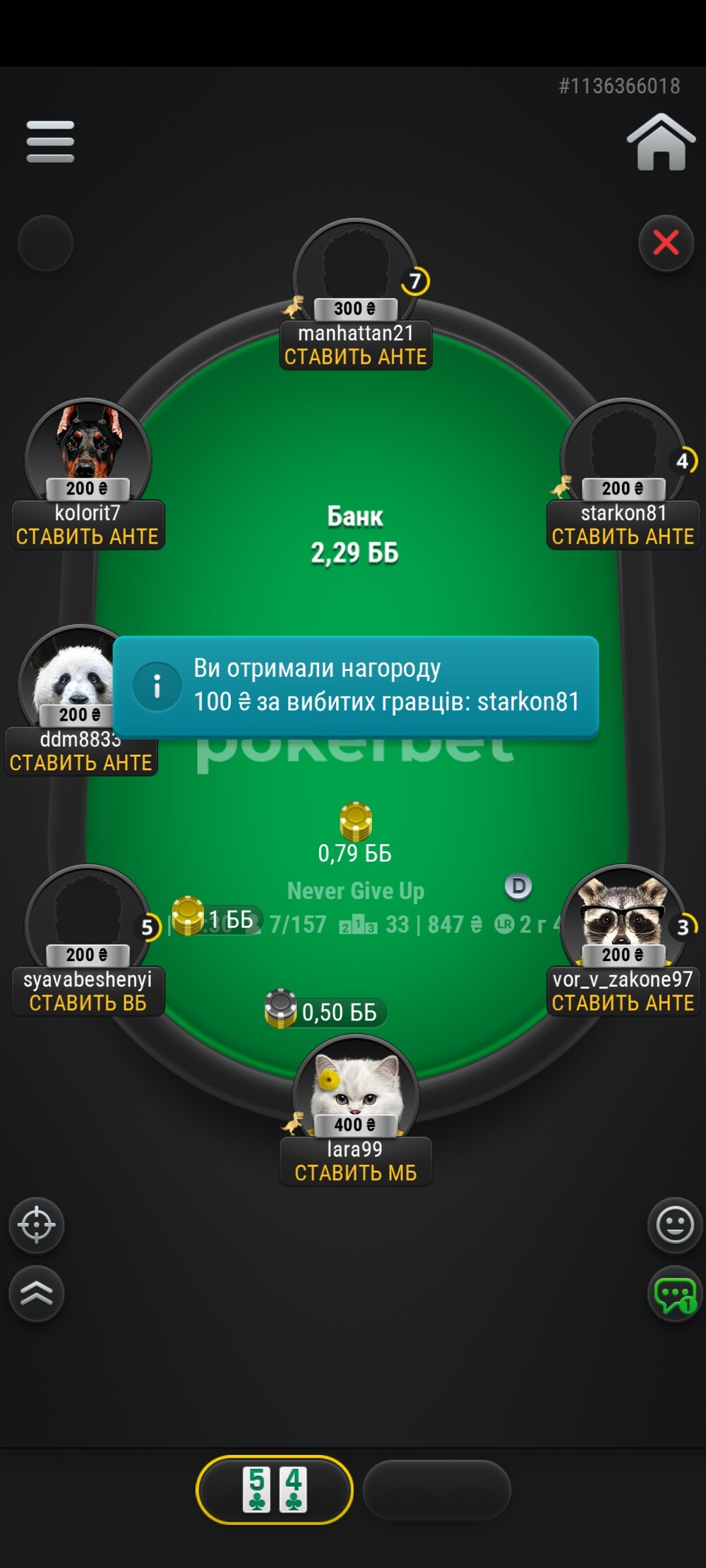Close the table with red X button
The height and width of the screenshot is (1568, 706).
coord(666,243)
